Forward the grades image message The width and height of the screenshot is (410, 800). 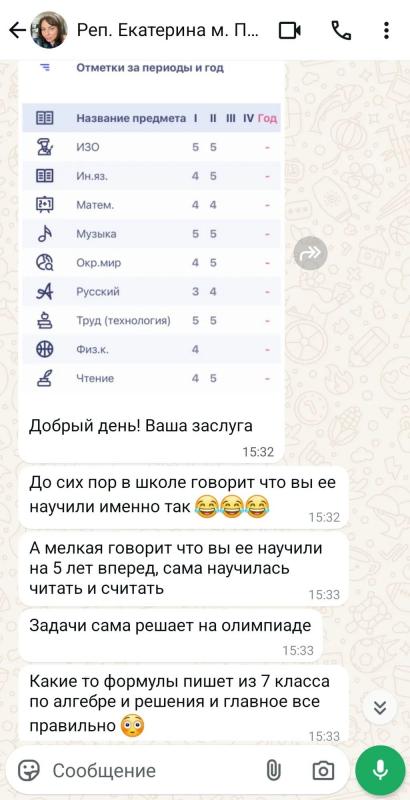pyautogui.click(x=311, y=253)
